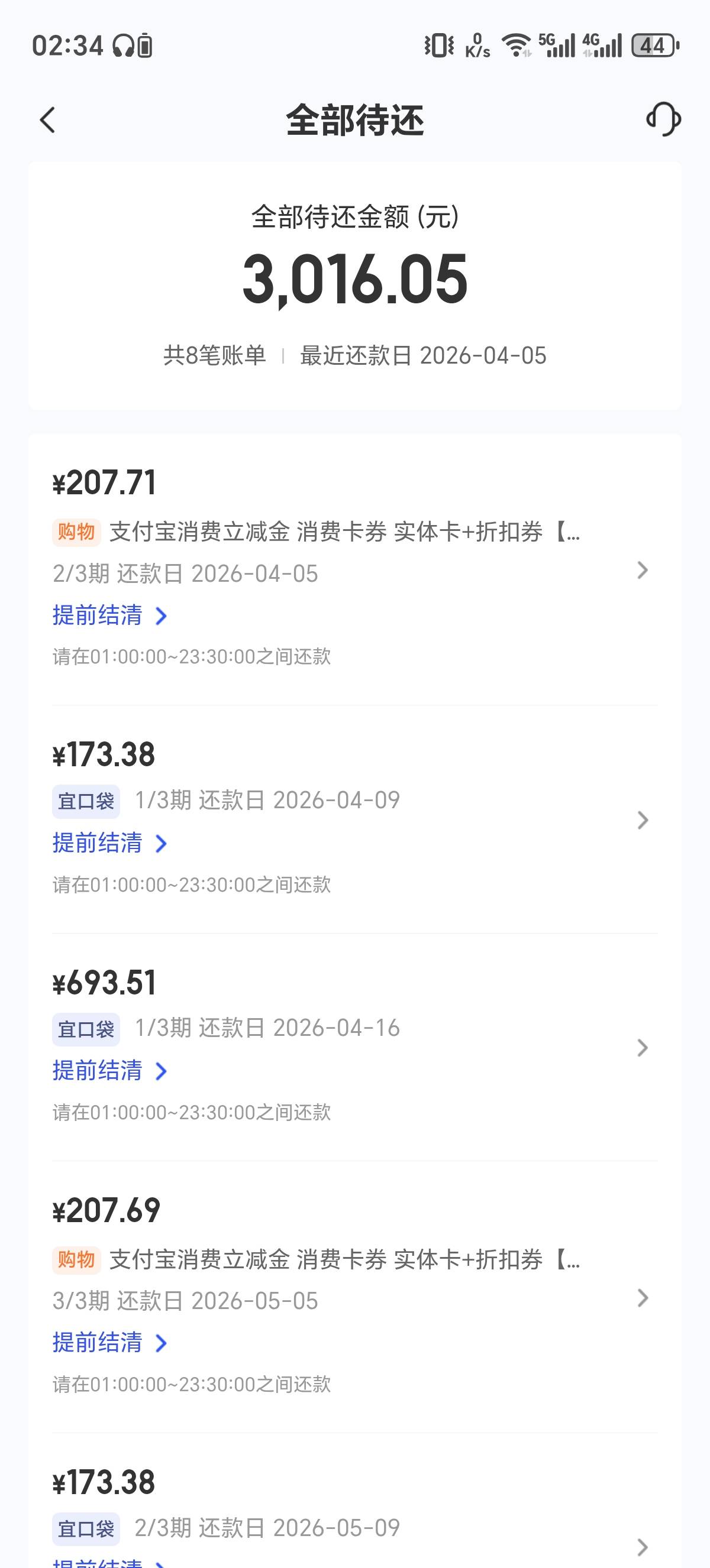Tap 提前结清 for the ¥207.69 bill
Image resolution: width=710 pixels, height=1568 pixels.
[110, 1343]
